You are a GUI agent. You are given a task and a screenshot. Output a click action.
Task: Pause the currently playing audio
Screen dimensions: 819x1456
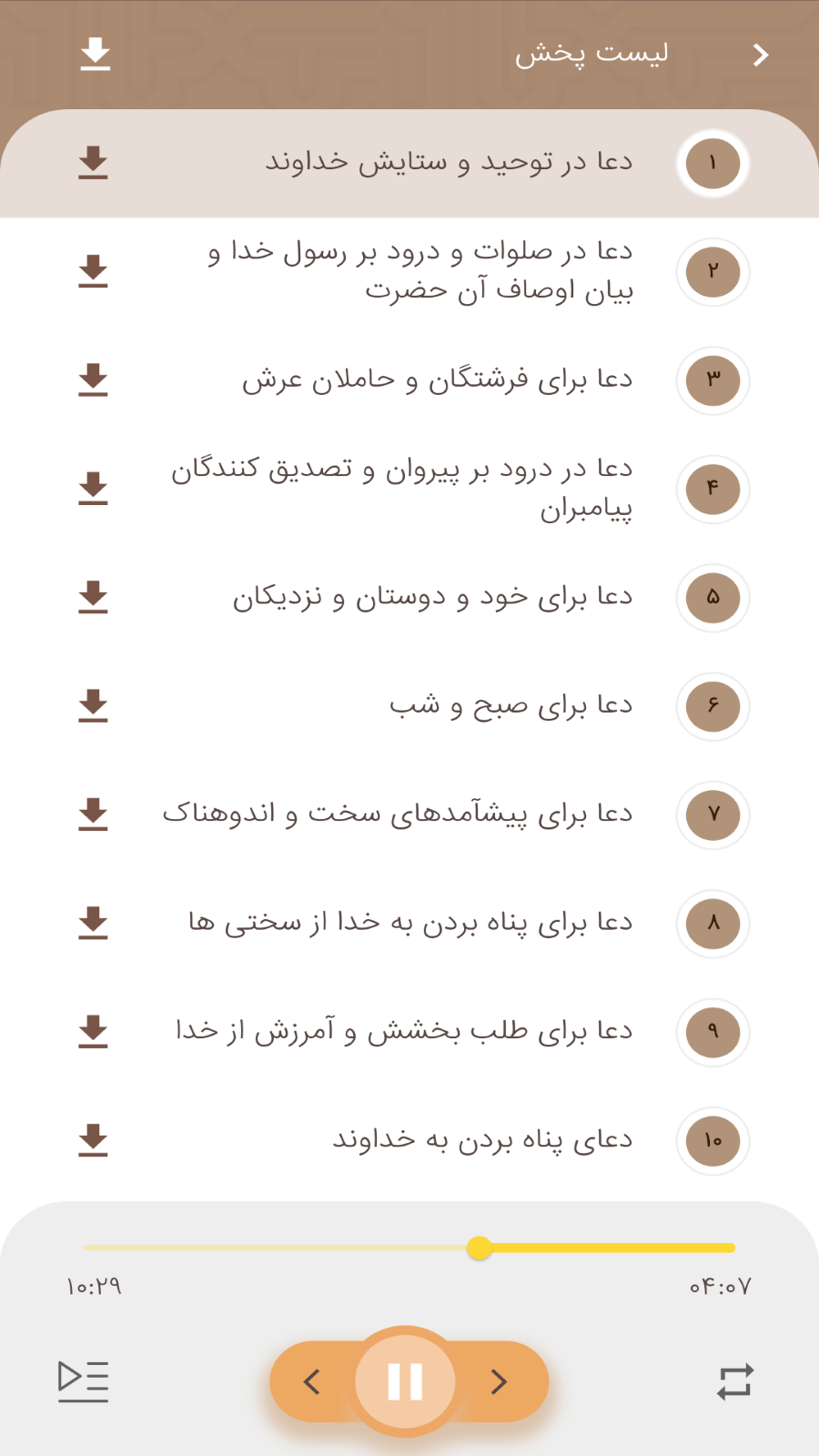407,1380
